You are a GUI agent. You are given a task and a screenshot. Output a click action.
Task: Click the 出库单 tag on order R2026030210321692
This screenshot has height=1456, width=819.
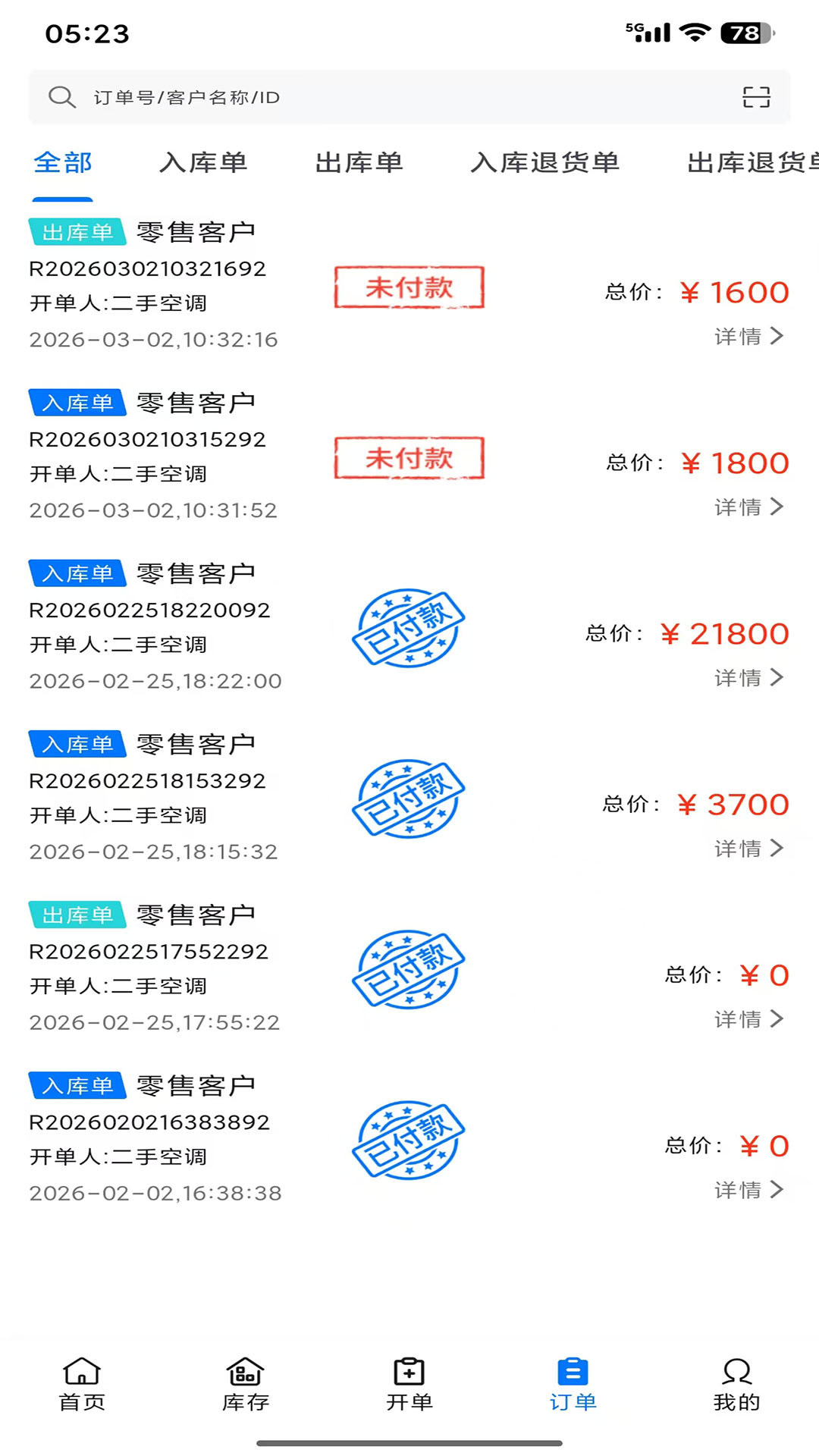point(76,232)
